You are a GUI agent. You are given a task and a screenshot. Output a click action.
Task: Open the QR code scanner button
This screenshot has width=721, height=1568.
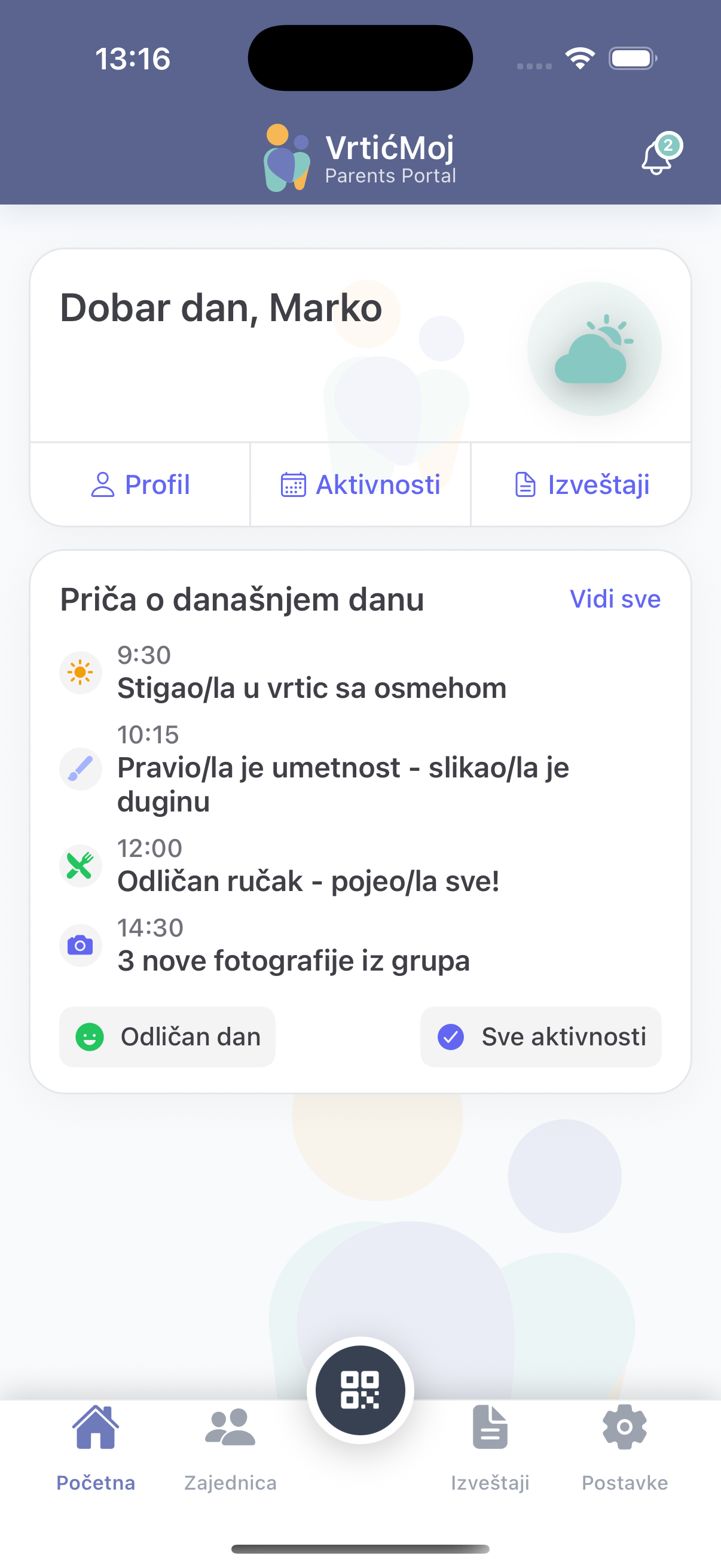pos(360,1390)
